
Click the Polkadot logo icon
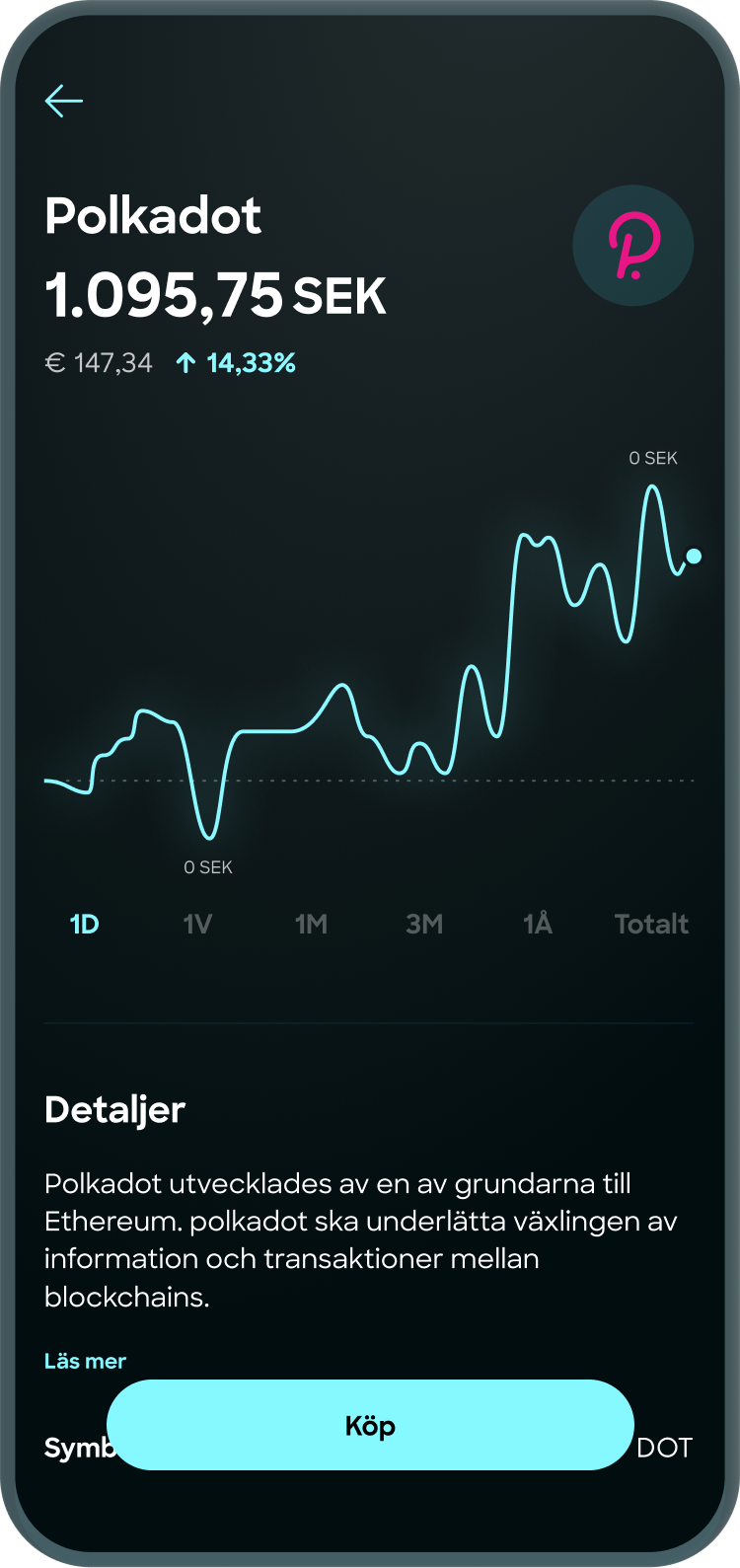(x=632, y=245)
